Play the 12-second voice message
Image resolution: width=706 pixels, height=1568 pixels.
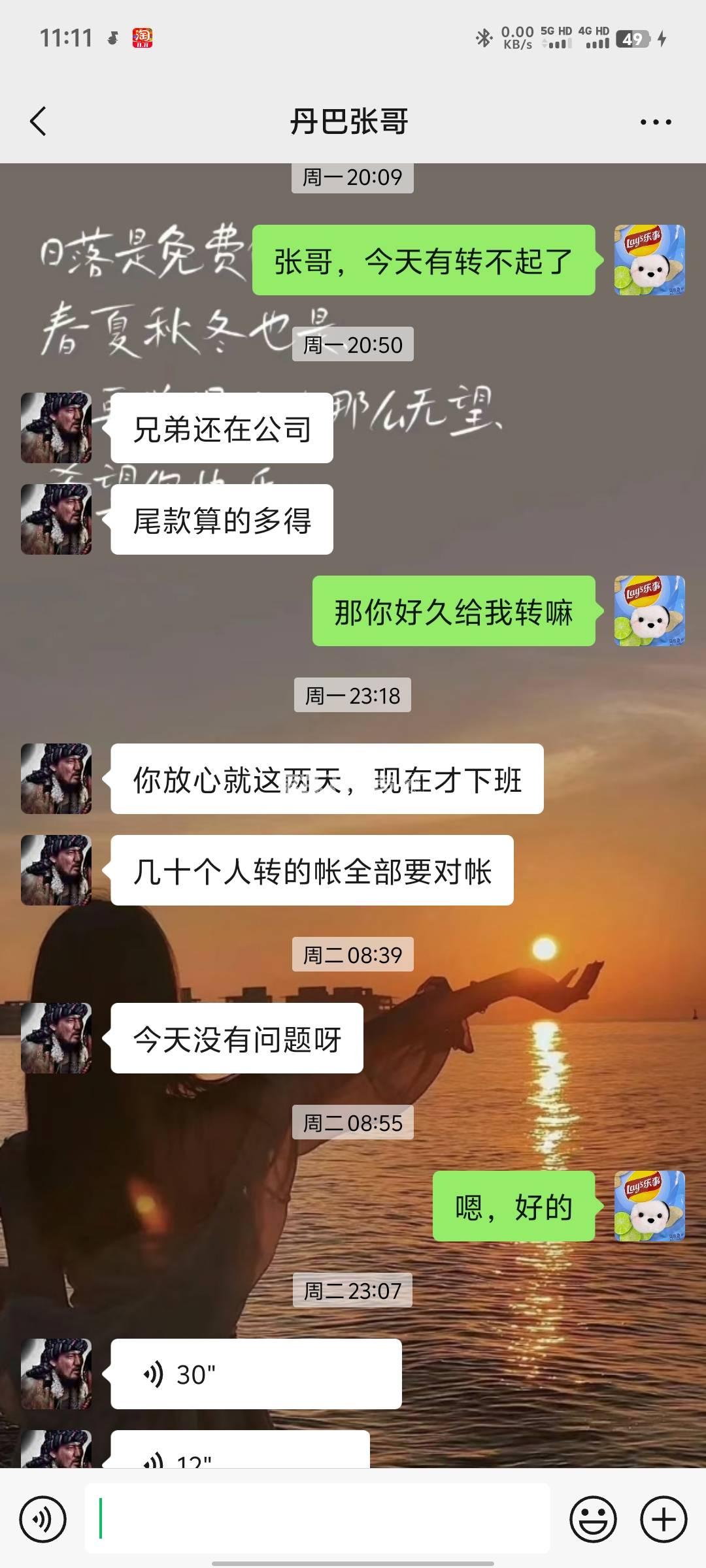(x=240, y=1450)
